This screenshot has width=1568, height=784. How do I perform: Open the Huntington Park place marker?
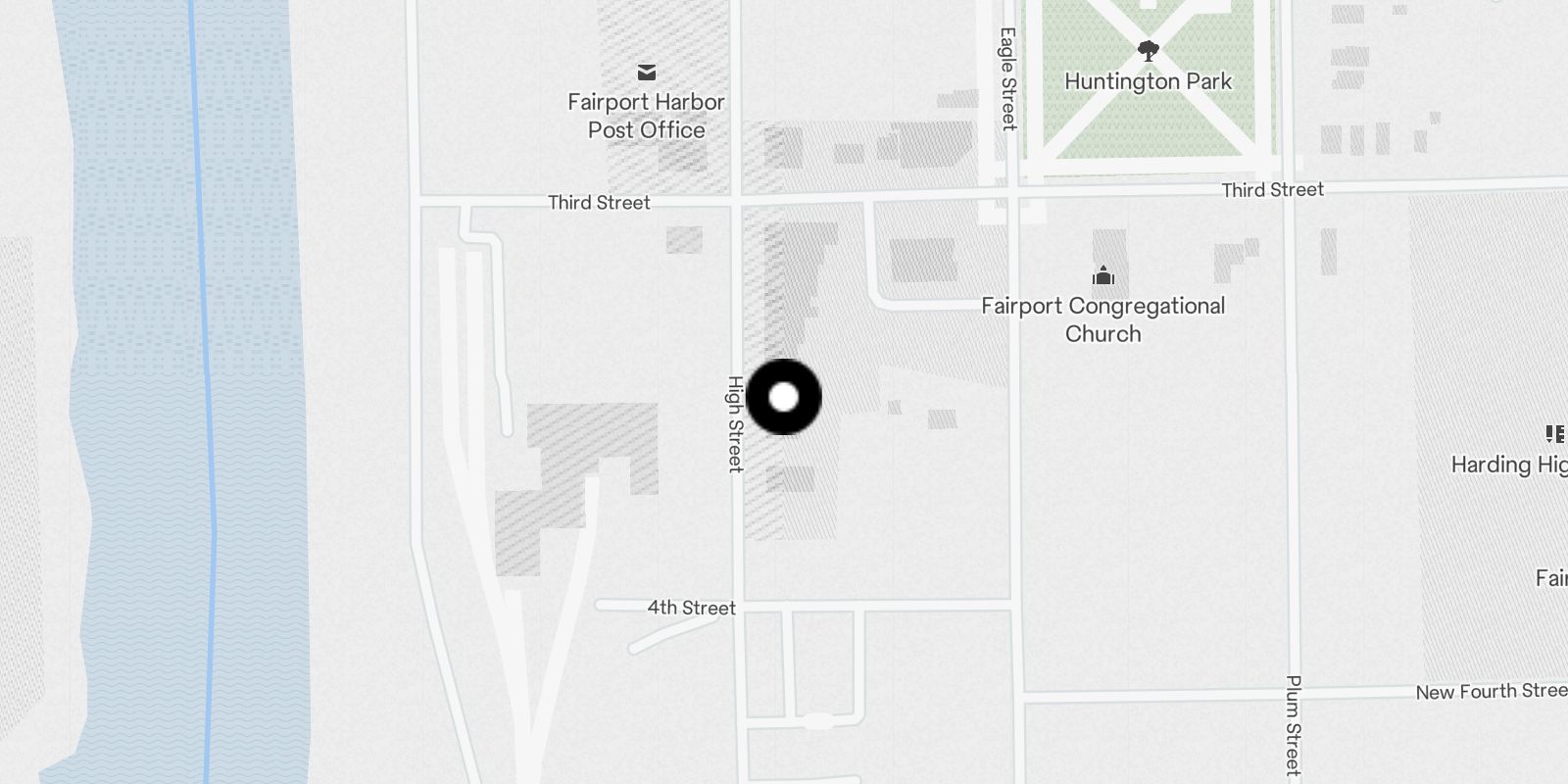(1148, 51)
